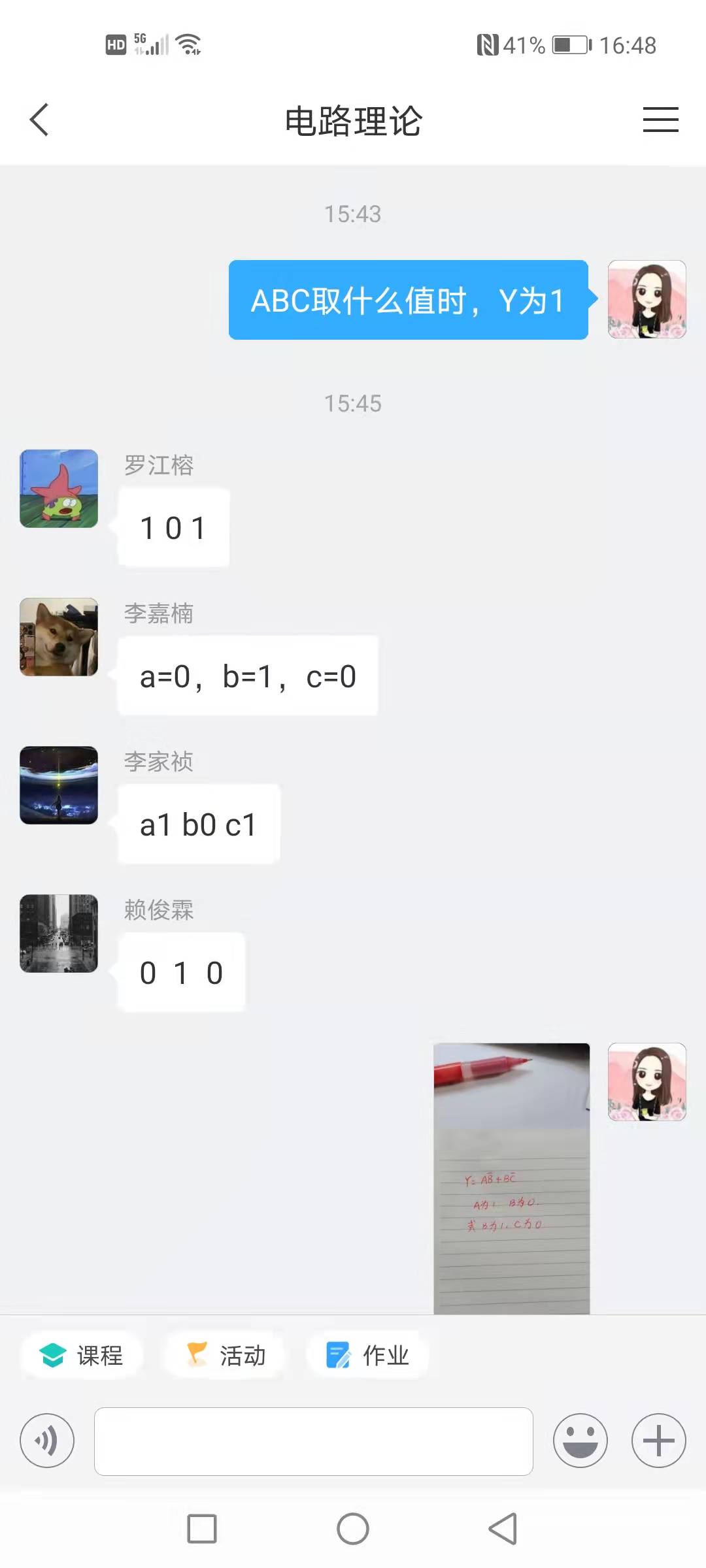The height and width of the screenshot is (1568, 706).
Task: Open the 课程 shortcut
Action: tap(82, 1356)
